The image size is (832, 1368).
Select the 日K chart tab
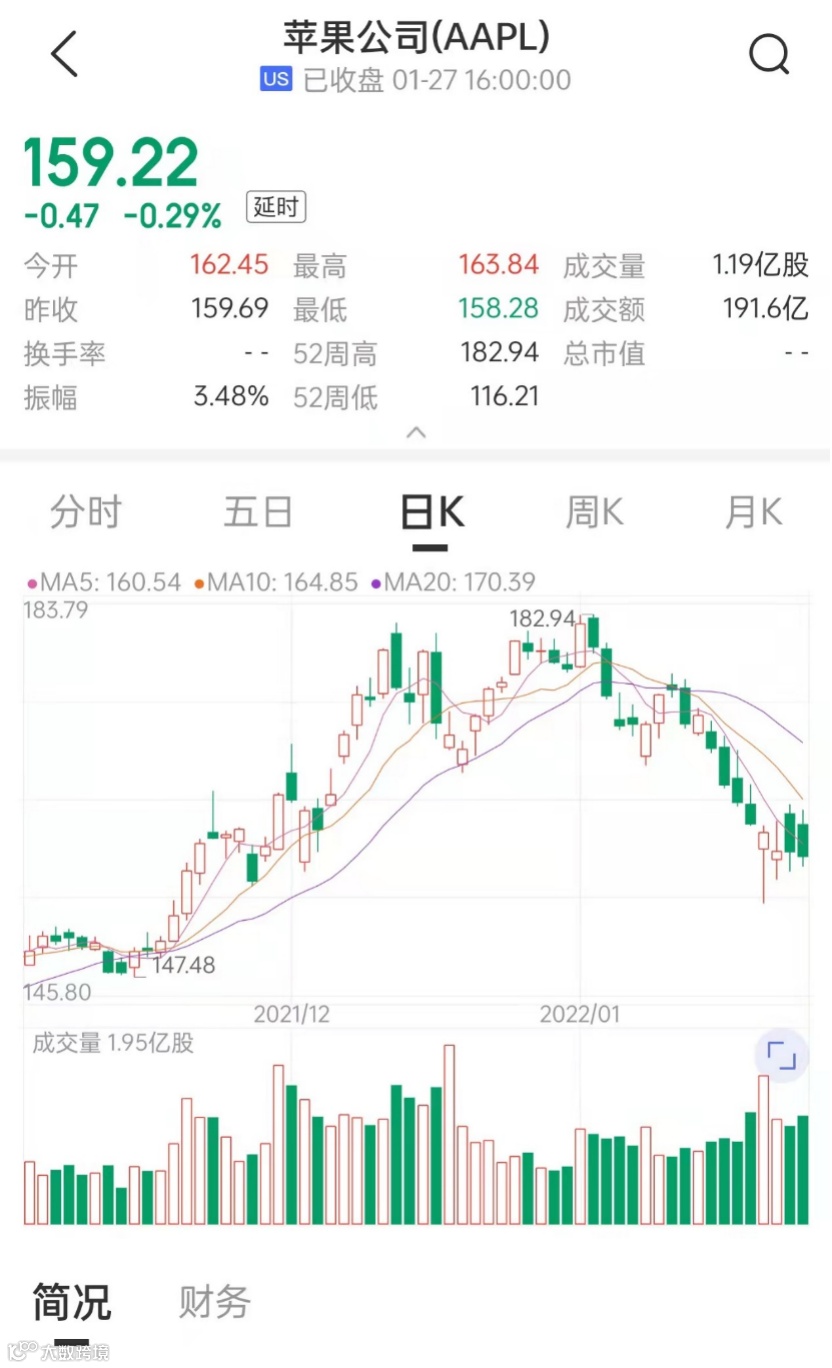(432, 513)
